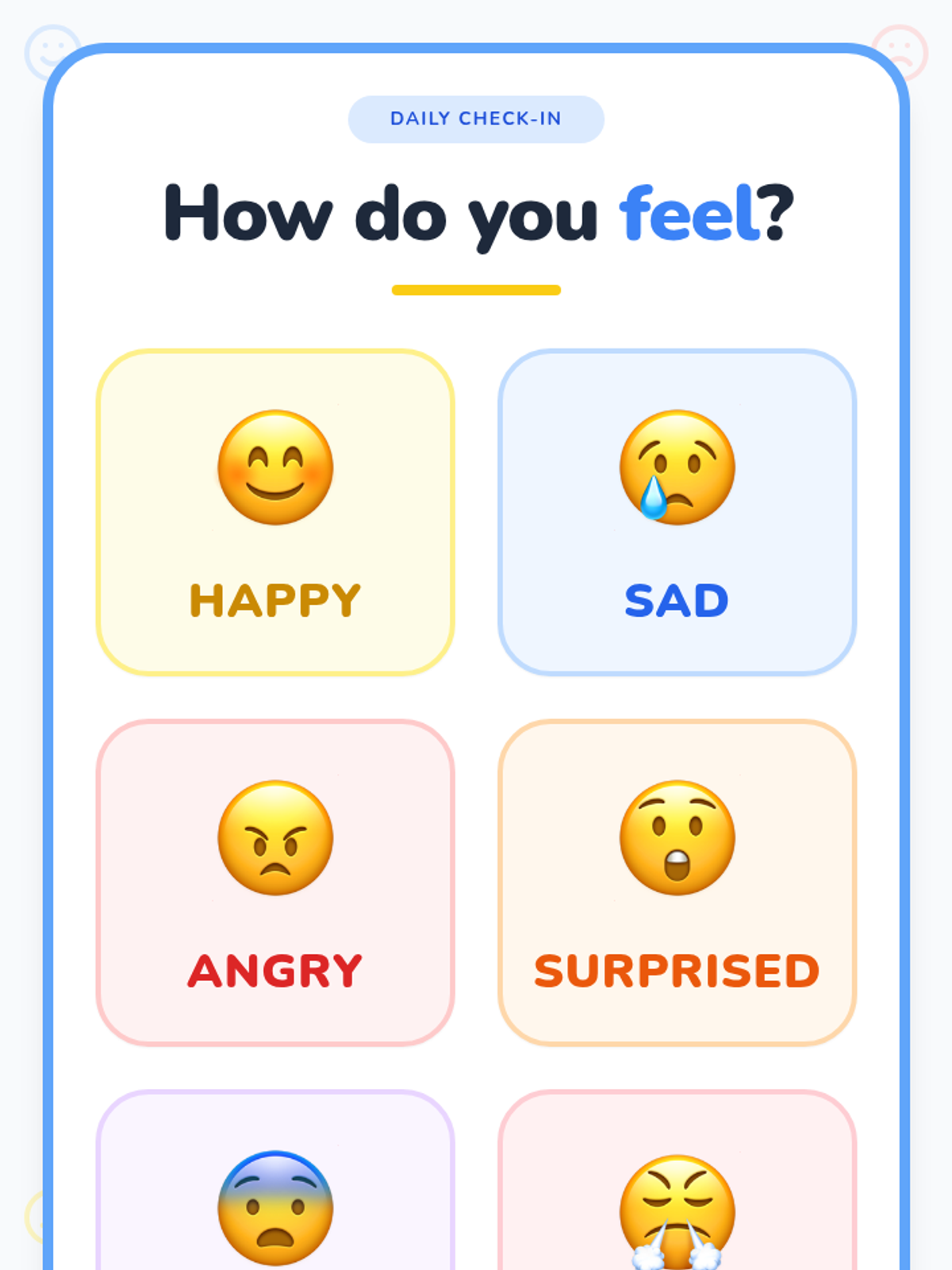Choose the Sad feeling card
Image resolution: width=952 pixels, height=1270 pixels.
tap(678, 512)
